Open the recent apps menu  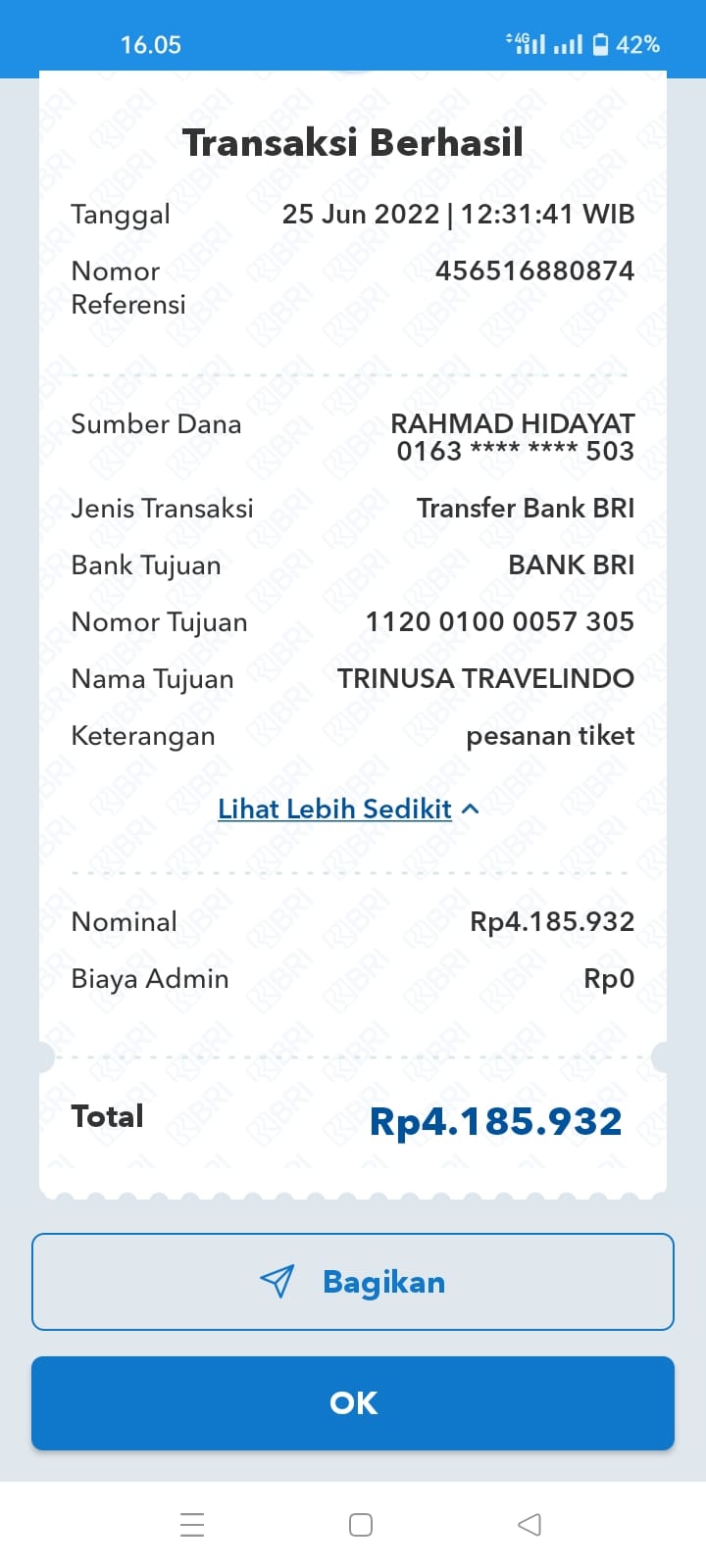[x=192, y=1524]
